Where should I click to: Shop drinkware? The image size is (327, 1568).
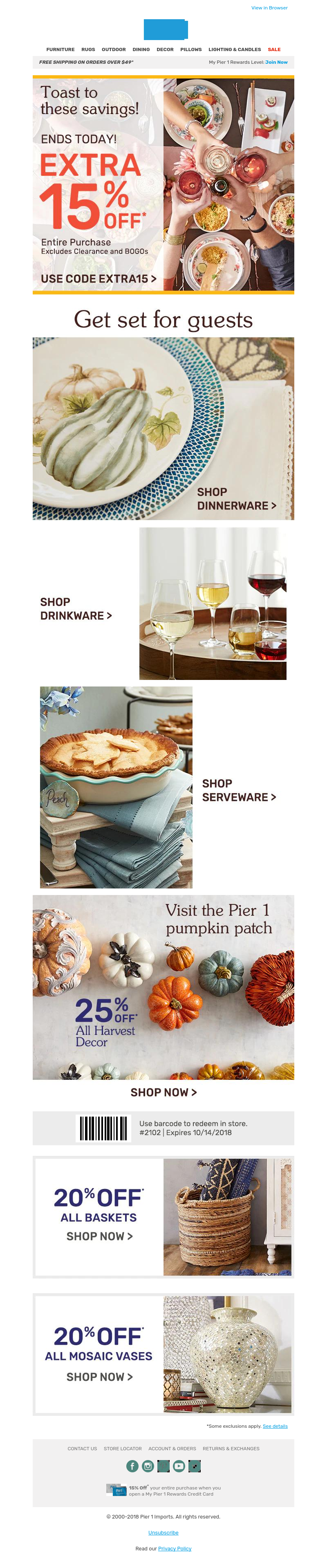coord(76,609)
